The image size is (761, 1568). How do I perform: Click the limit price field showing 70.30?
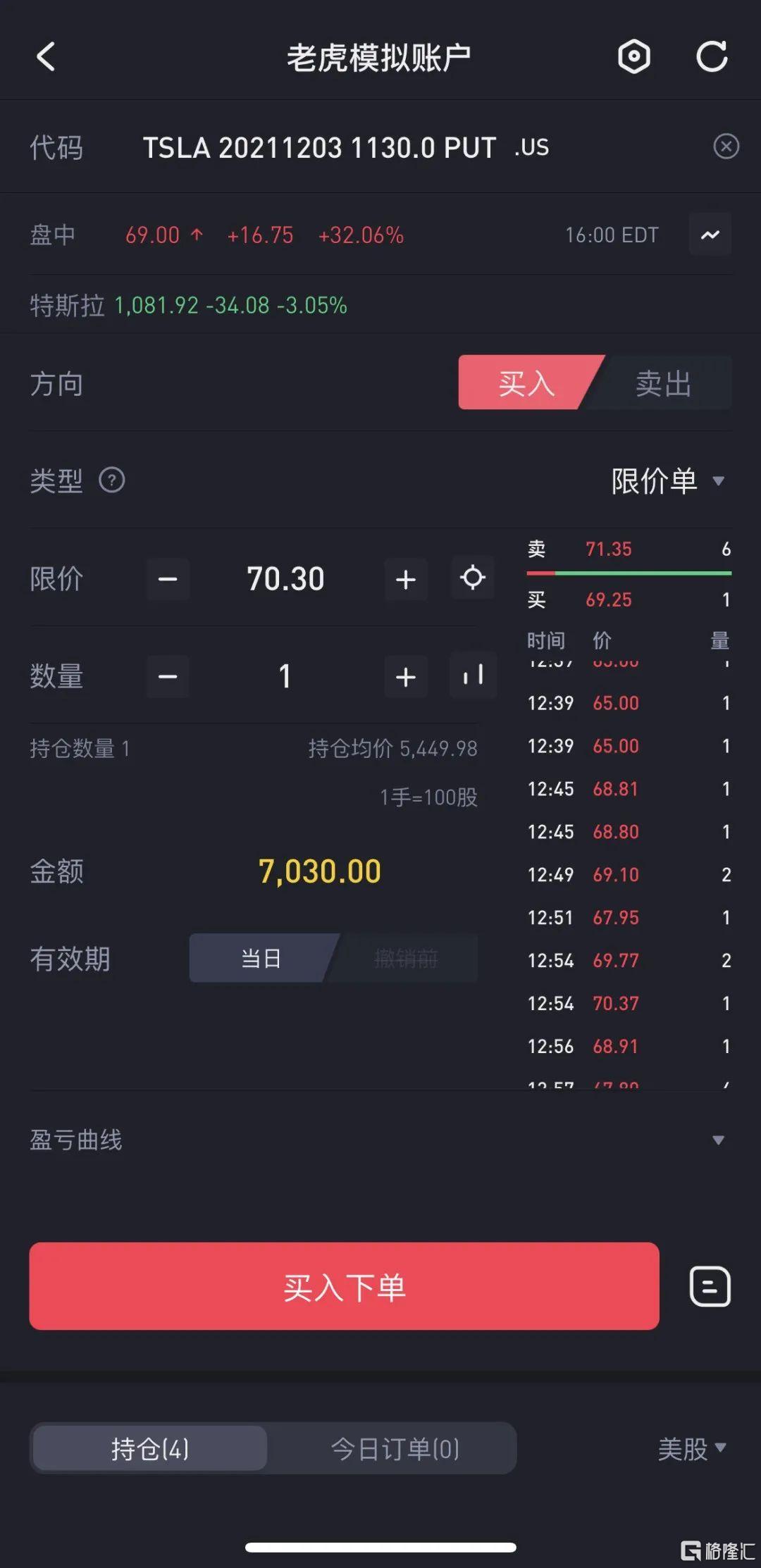click(x=285, y=578)
